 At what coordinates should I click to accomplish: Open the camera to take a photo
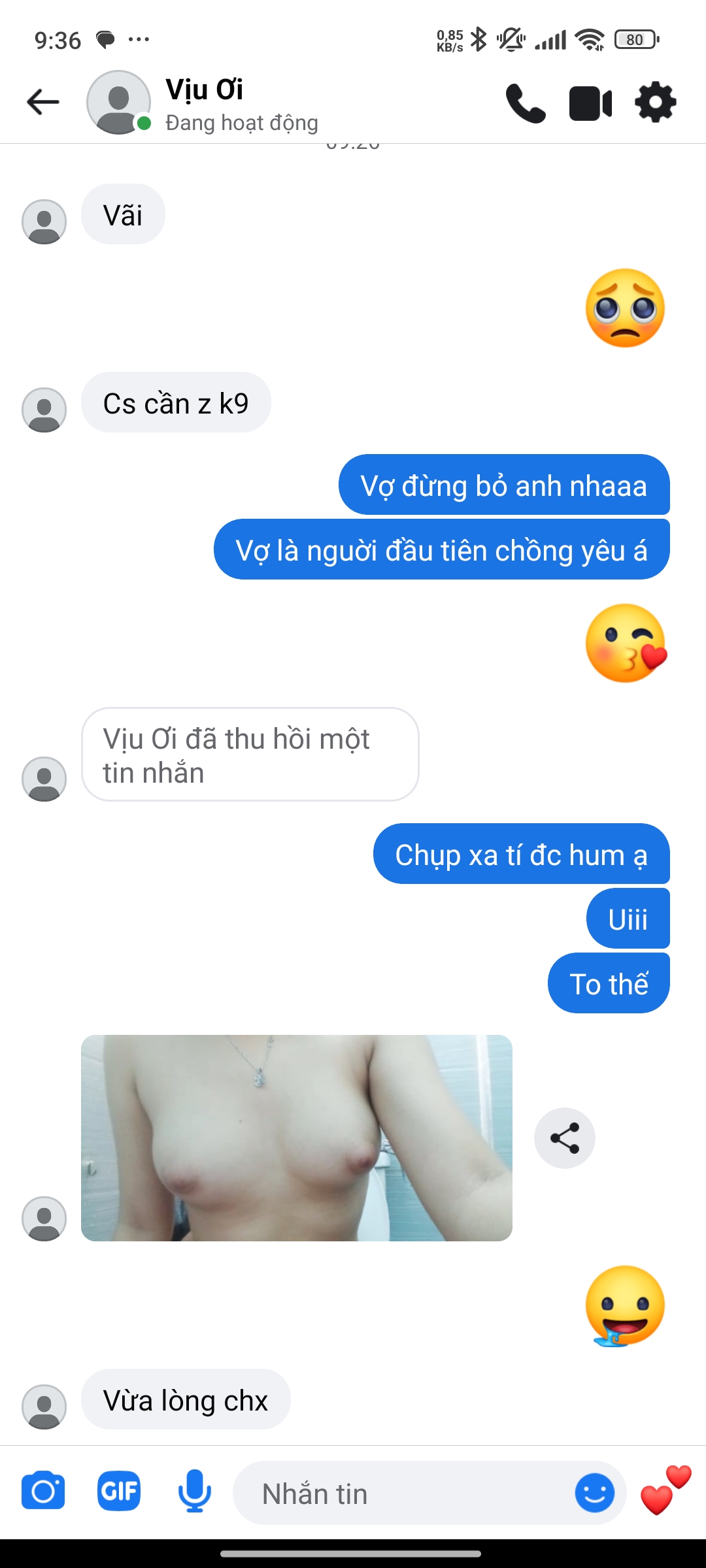[43, 1491]
